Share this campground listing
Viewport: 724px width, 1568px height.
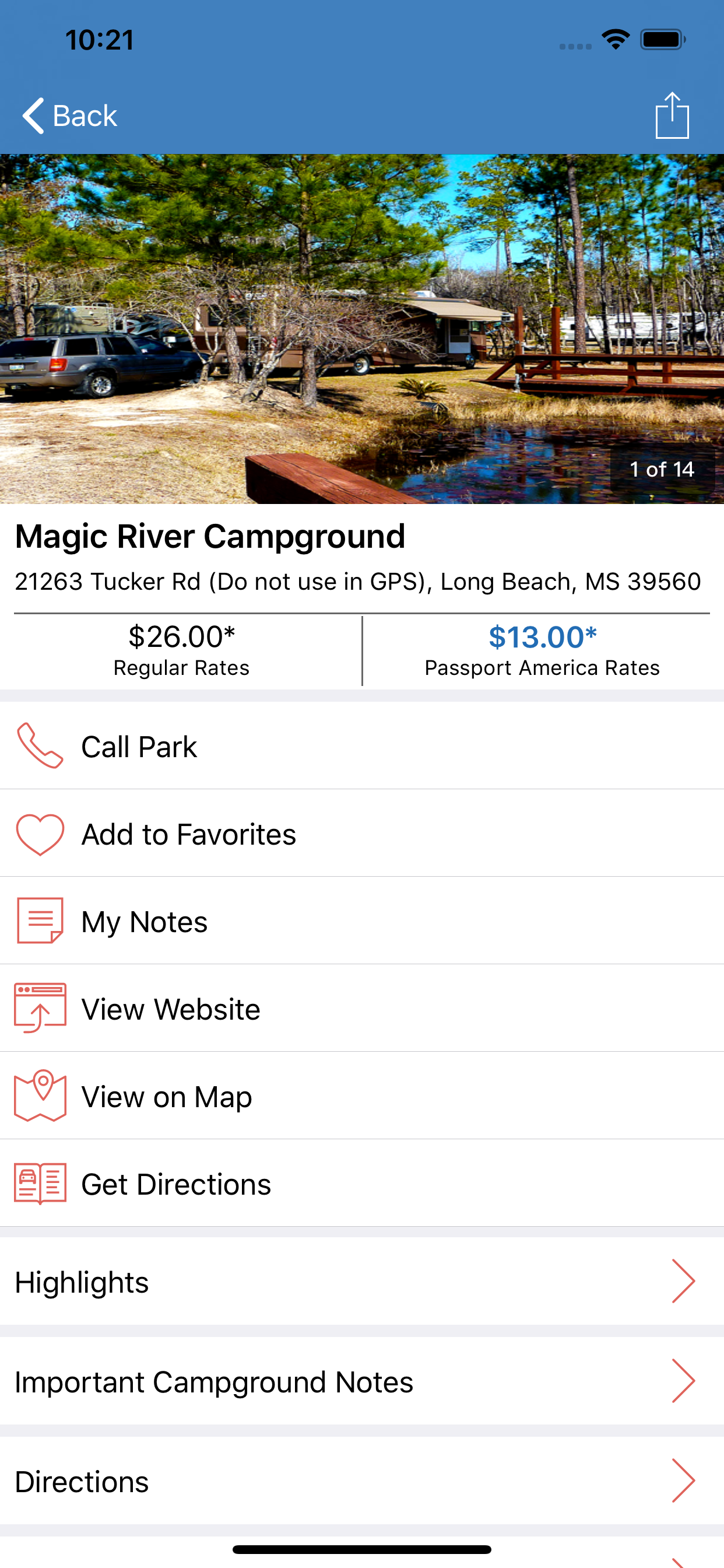pyautogui.click(x=672, y=115)
